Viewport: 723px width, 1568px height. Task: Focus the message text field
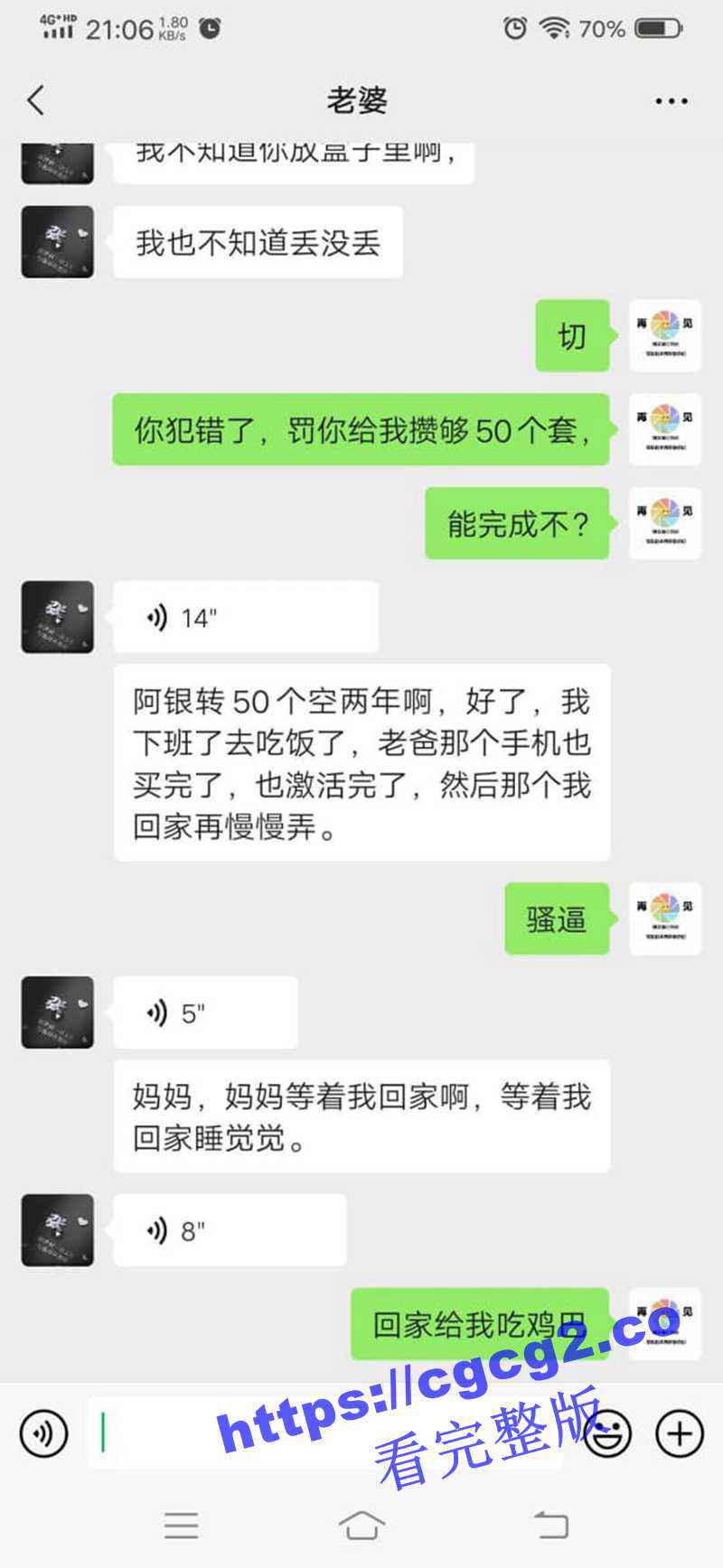(x=325, y=1433)
